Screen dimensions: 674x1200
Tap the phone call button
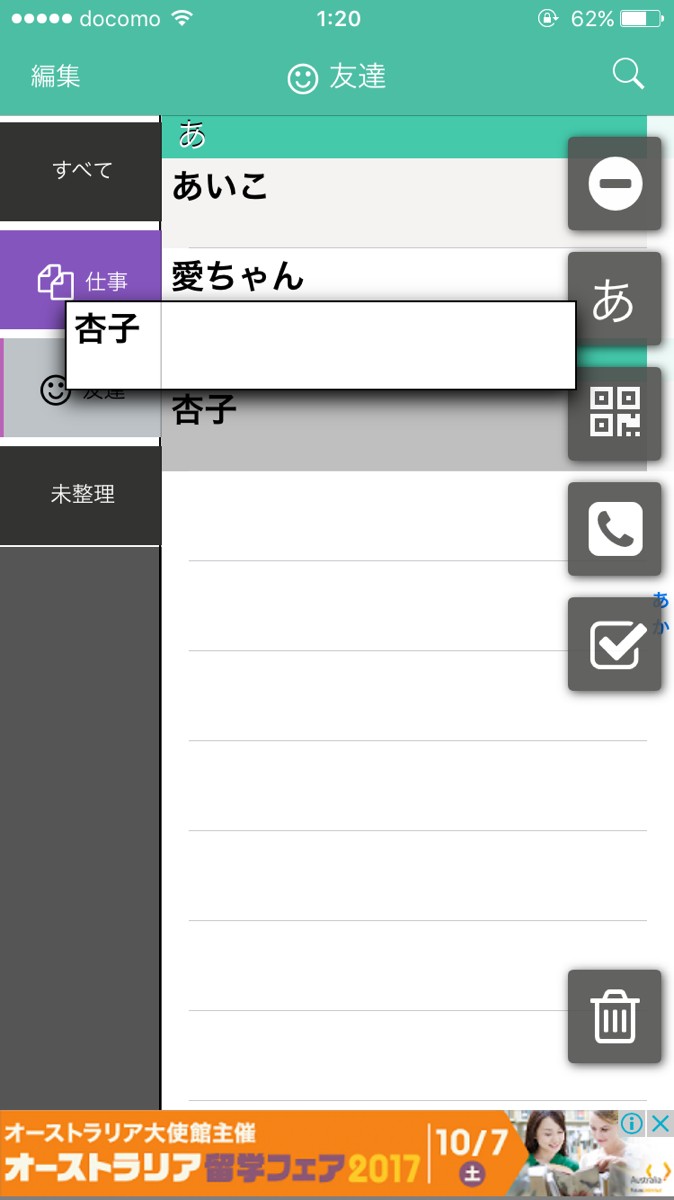(x=614, y=529)
